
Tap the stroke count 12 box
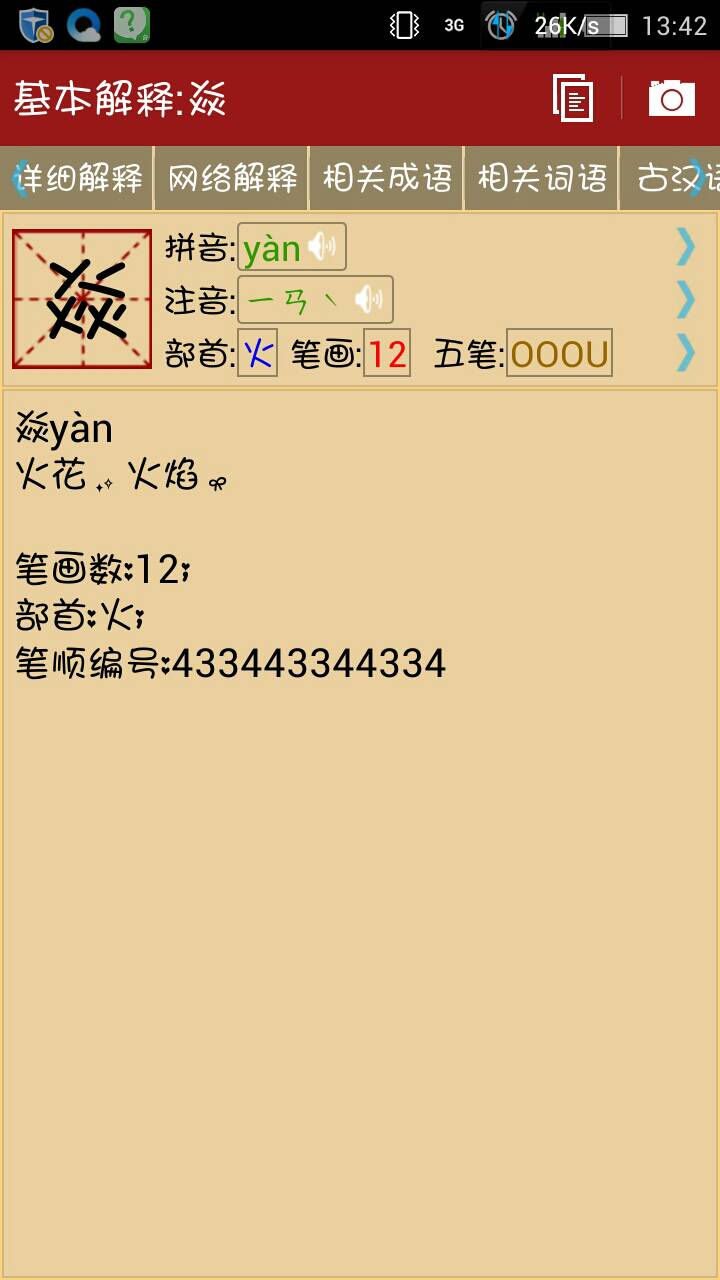(386, 354)
